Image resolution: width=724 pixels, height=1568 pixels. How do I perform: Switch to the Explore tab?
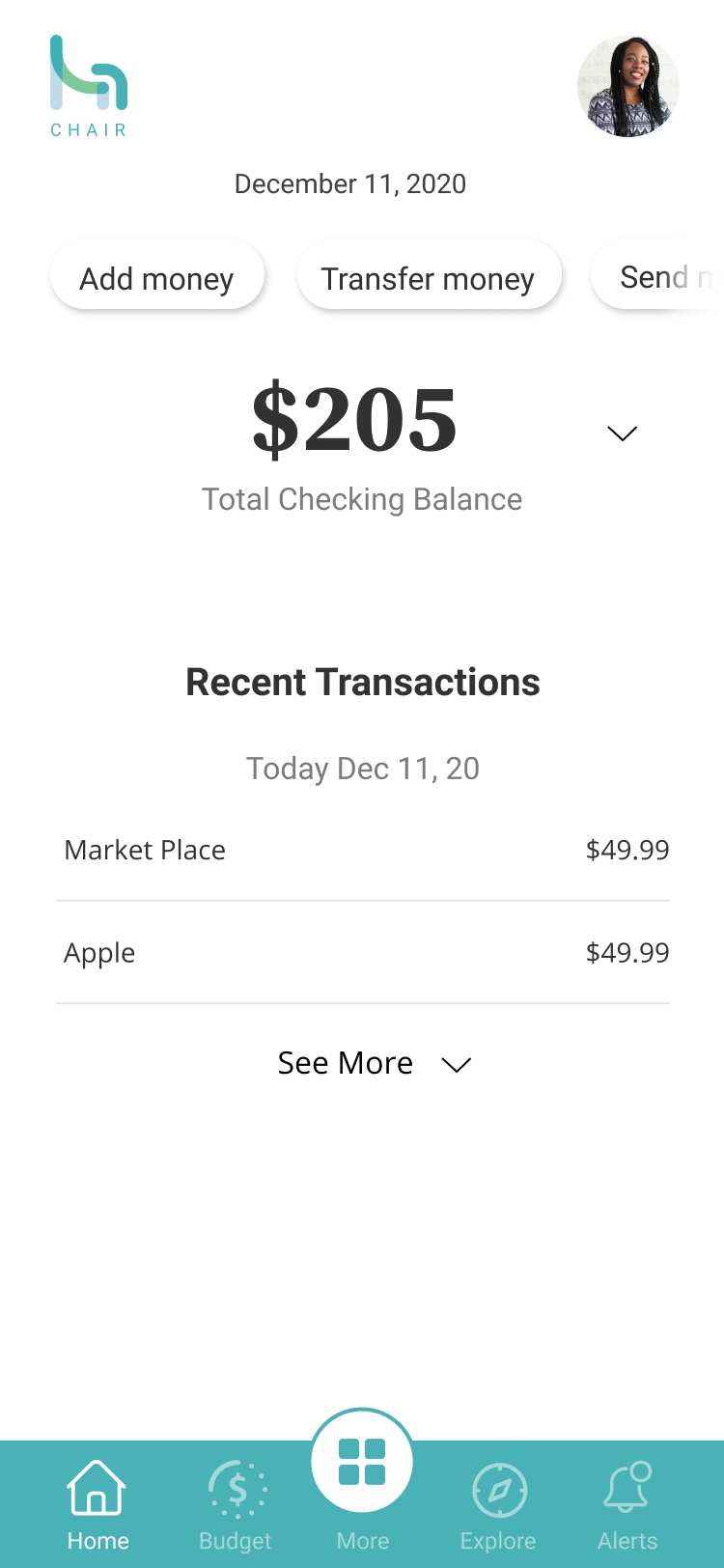[x=498, y=1504]
